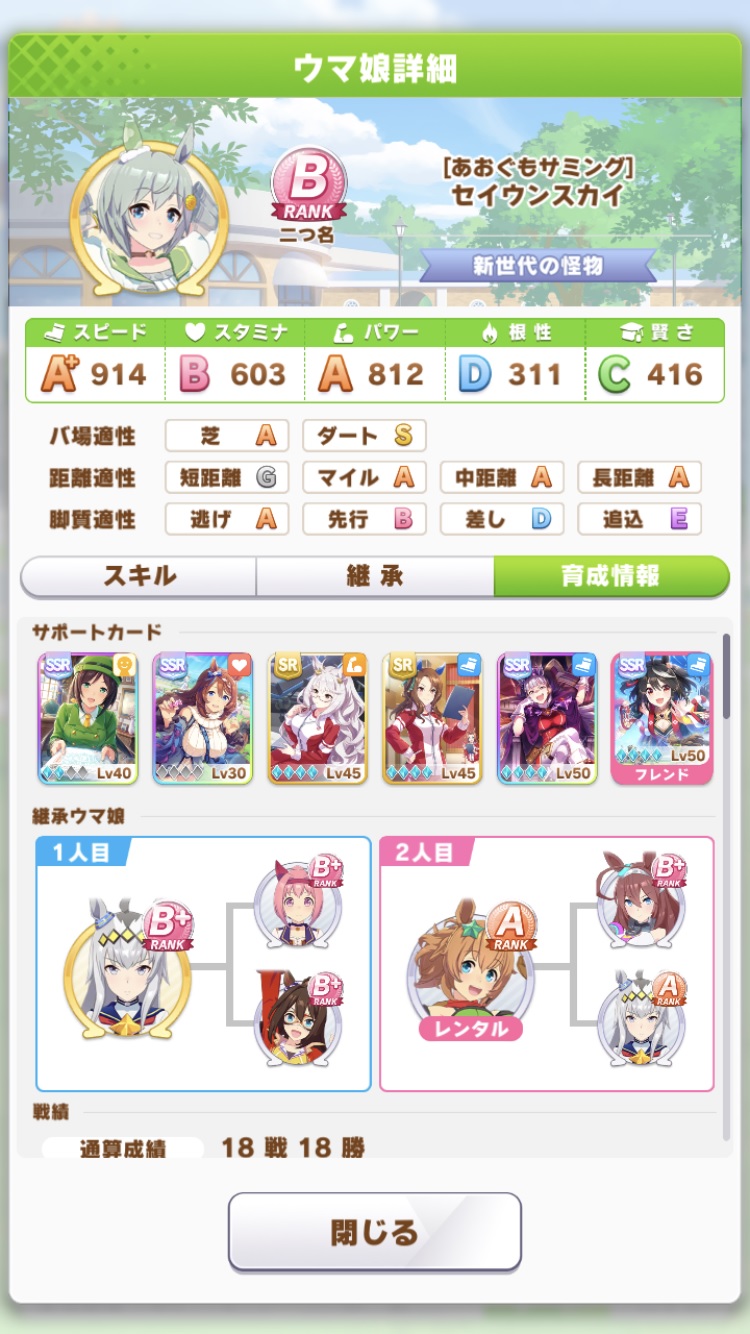
Task: Open the Lv30 SSR support card
Action: 202,716
